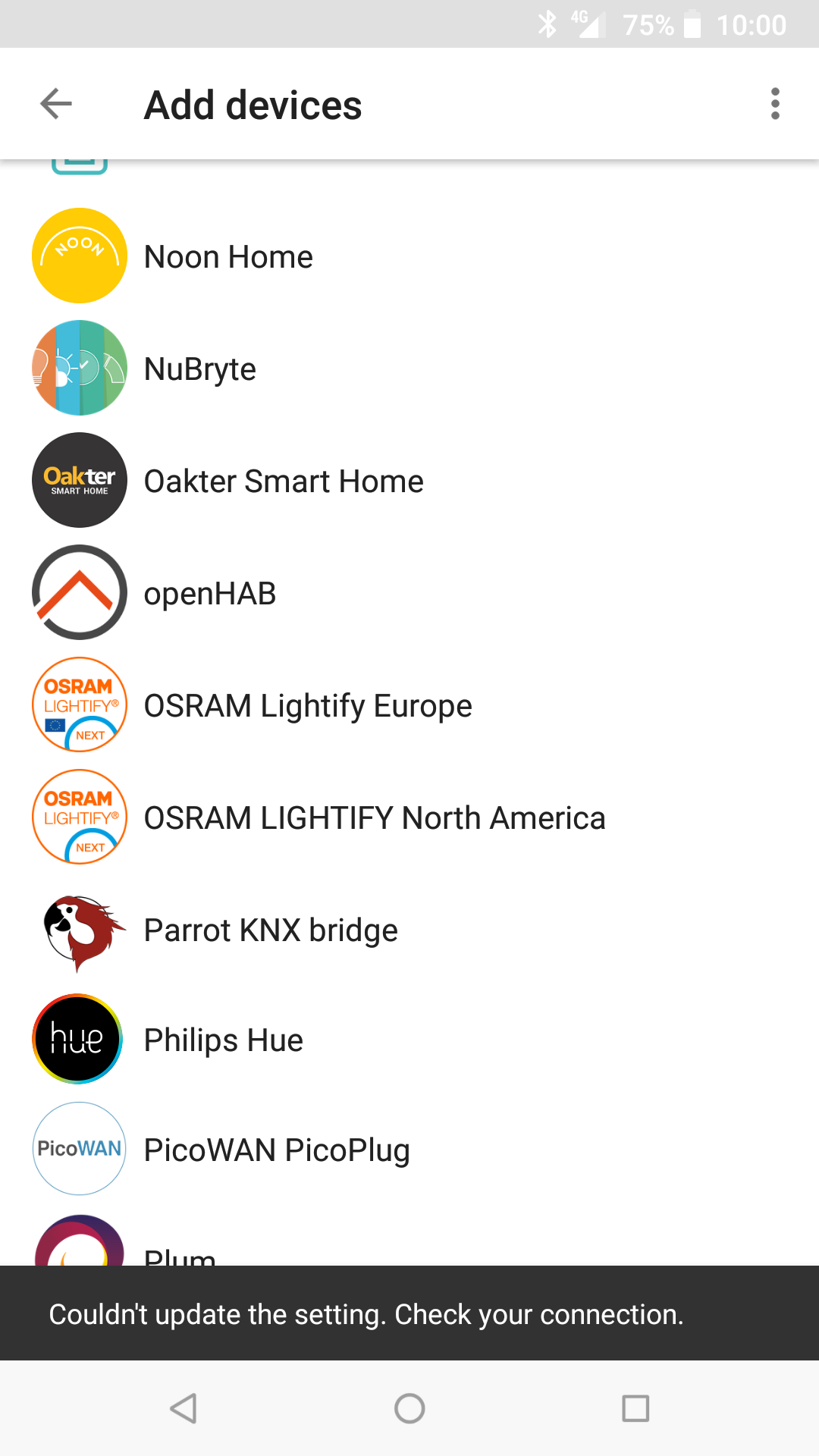The height and width of the screenshot is (1456, 819).
Task: Go back from Add devices
Action: (56, 104)
